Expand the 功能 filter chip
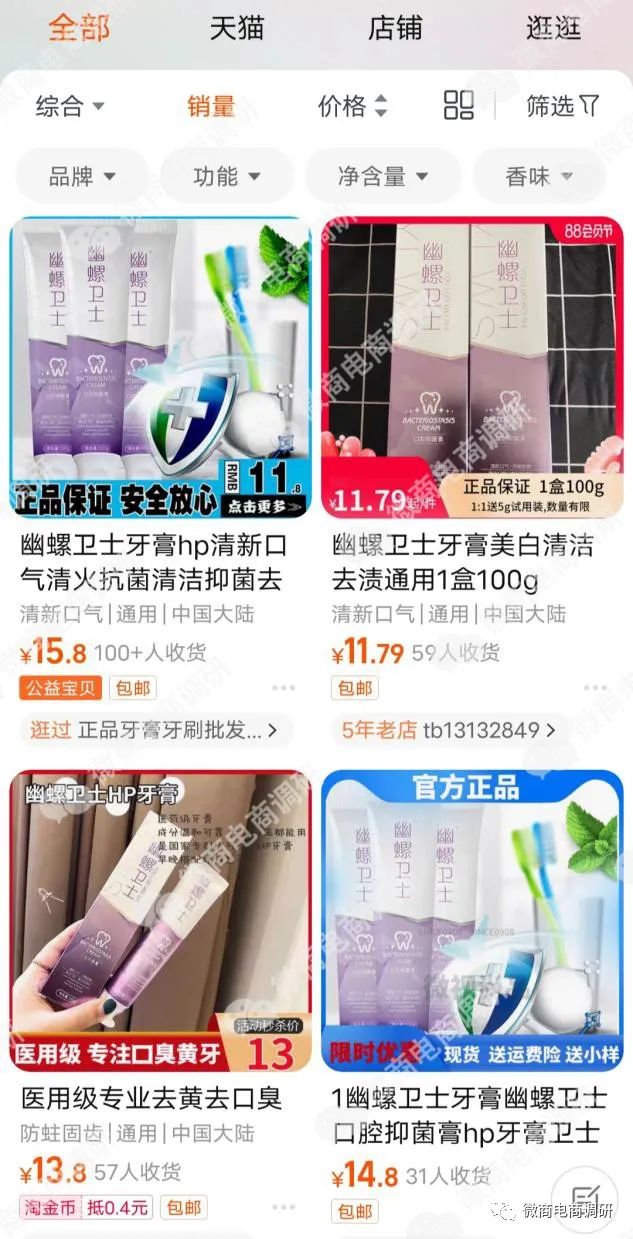The width and height of the screenshot is (633, 1239). (226, 177)
